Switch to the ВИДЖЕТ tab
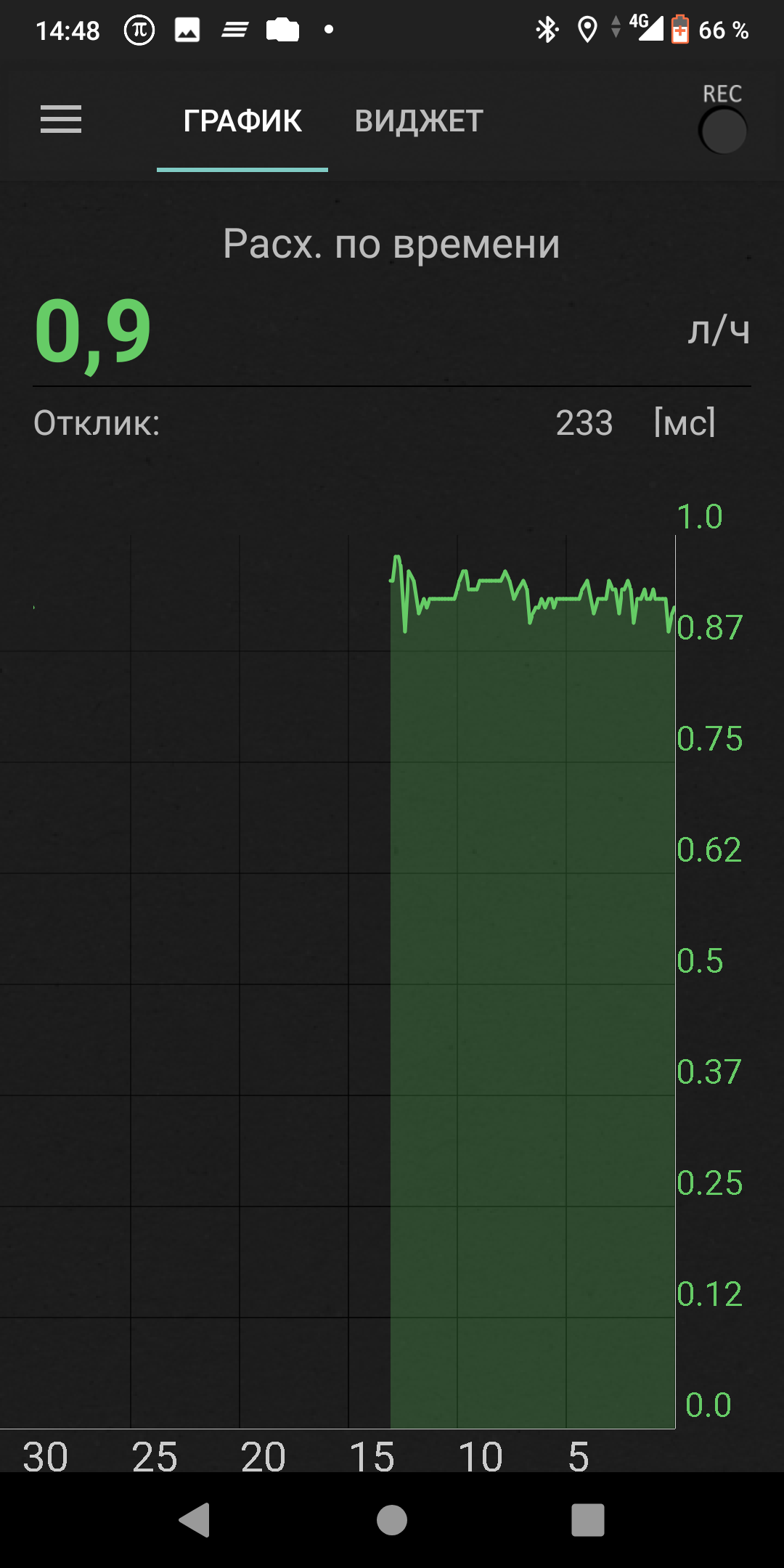The image size is (784, 1568). click(x=419, y=121)
